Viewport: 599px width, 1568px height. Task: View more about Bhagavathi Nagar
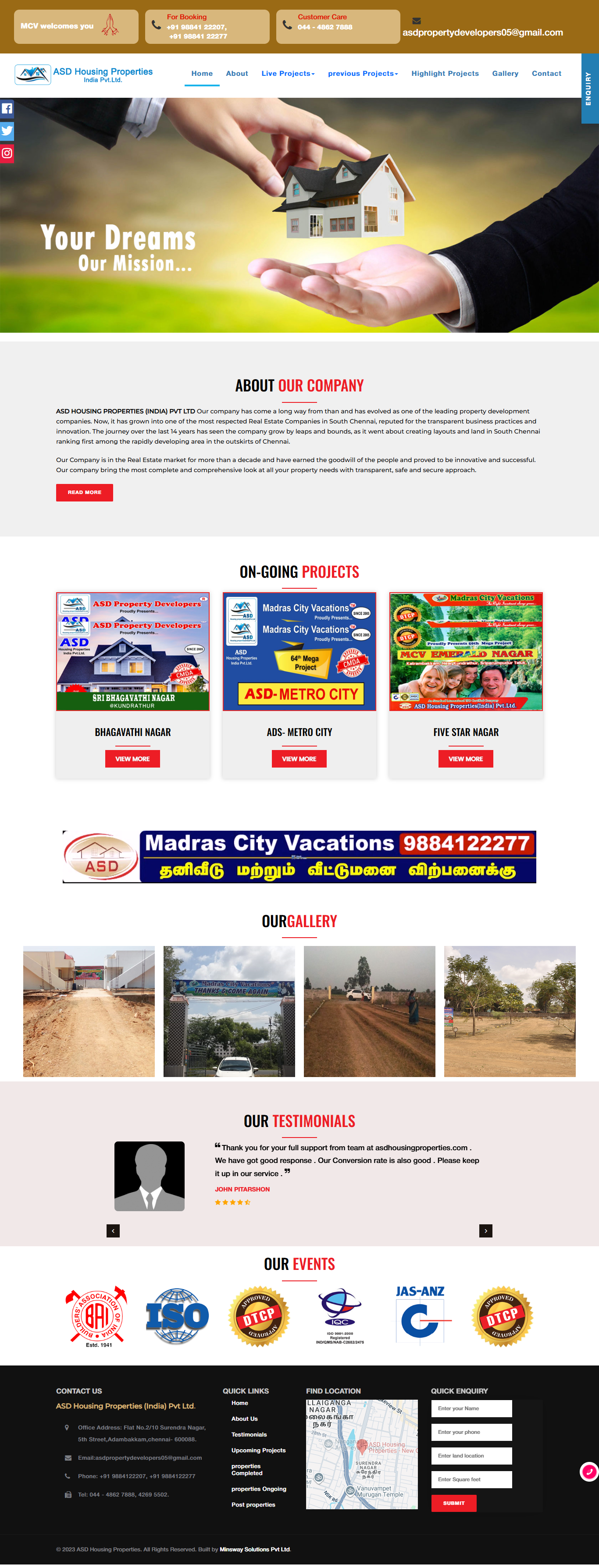[x=132, y=759]
